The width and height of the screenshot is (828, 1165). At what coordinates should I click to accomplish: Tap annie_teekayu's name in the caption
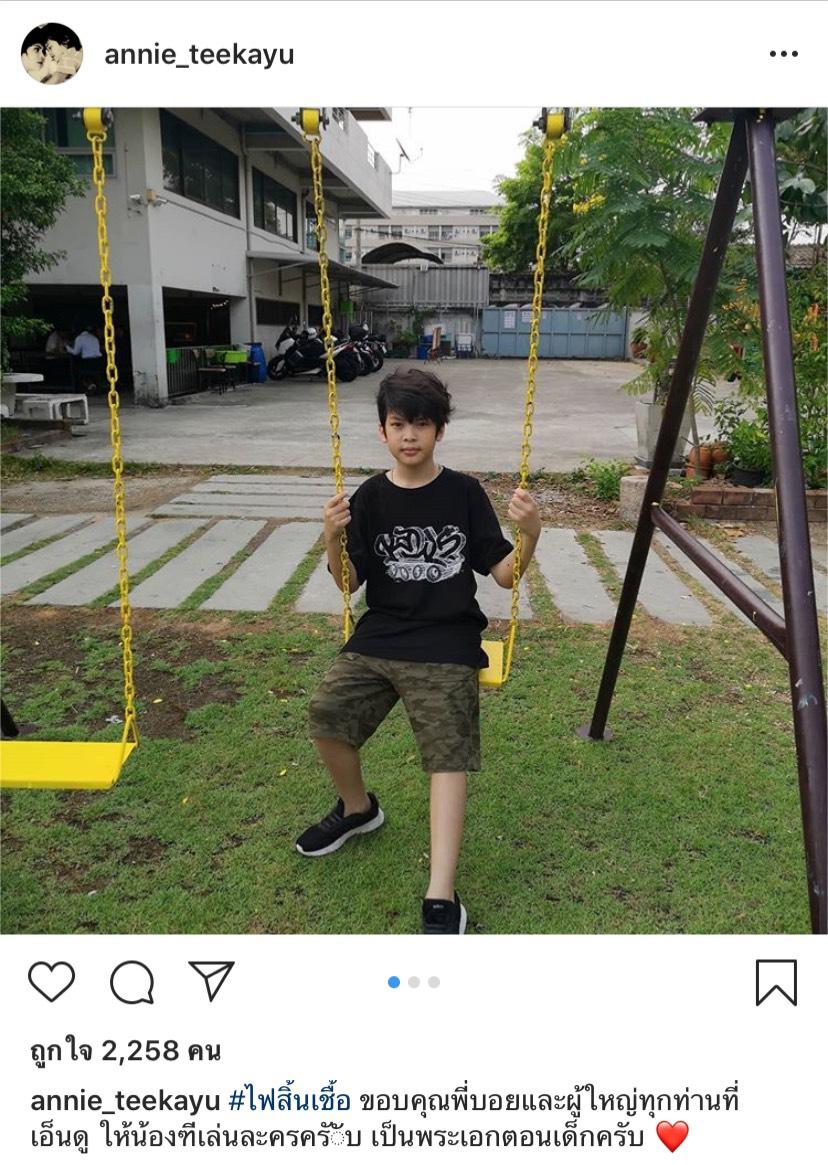click(x=125, y=1102)
